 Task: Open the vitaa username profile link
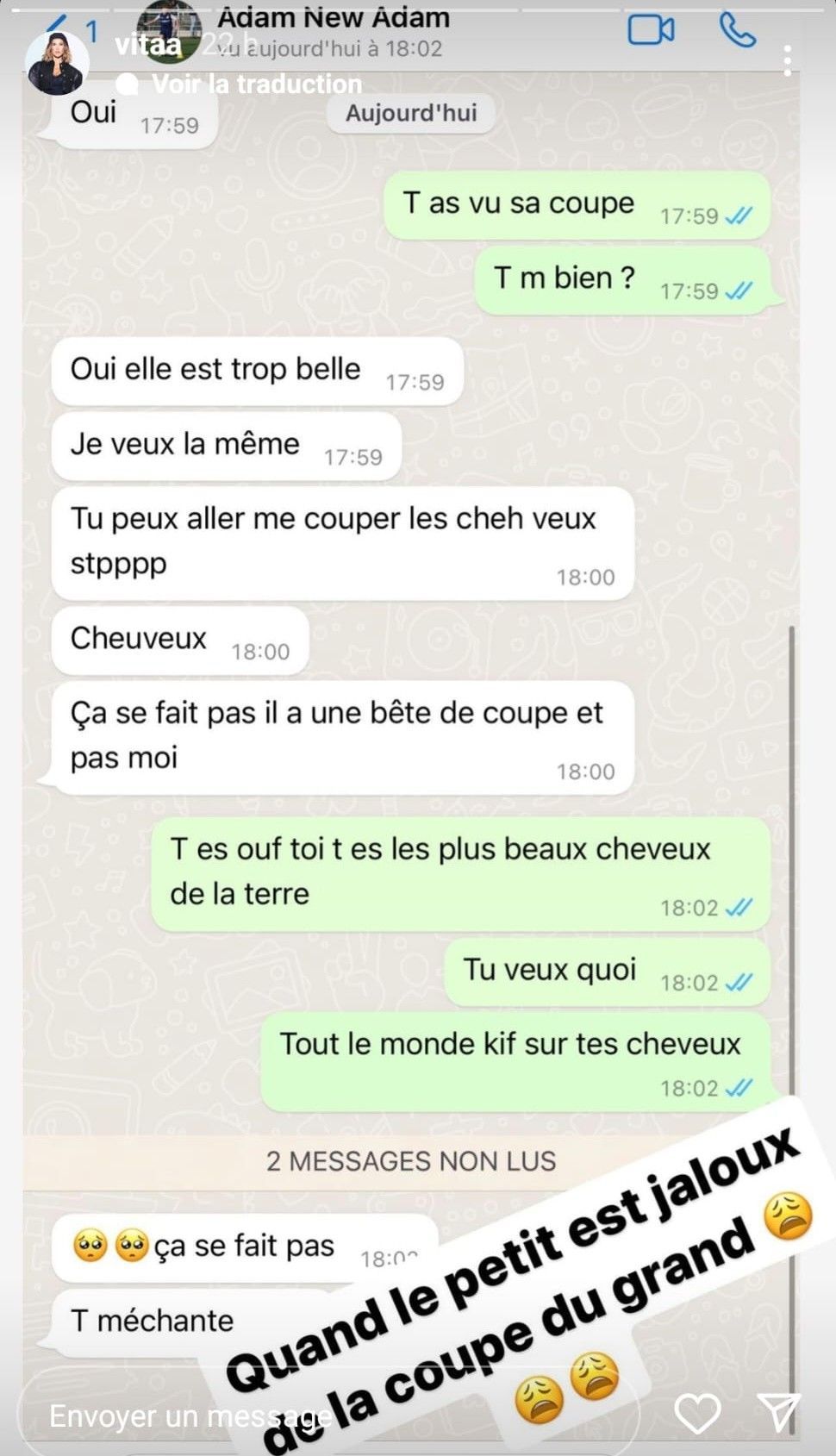[x=147, y=45]
